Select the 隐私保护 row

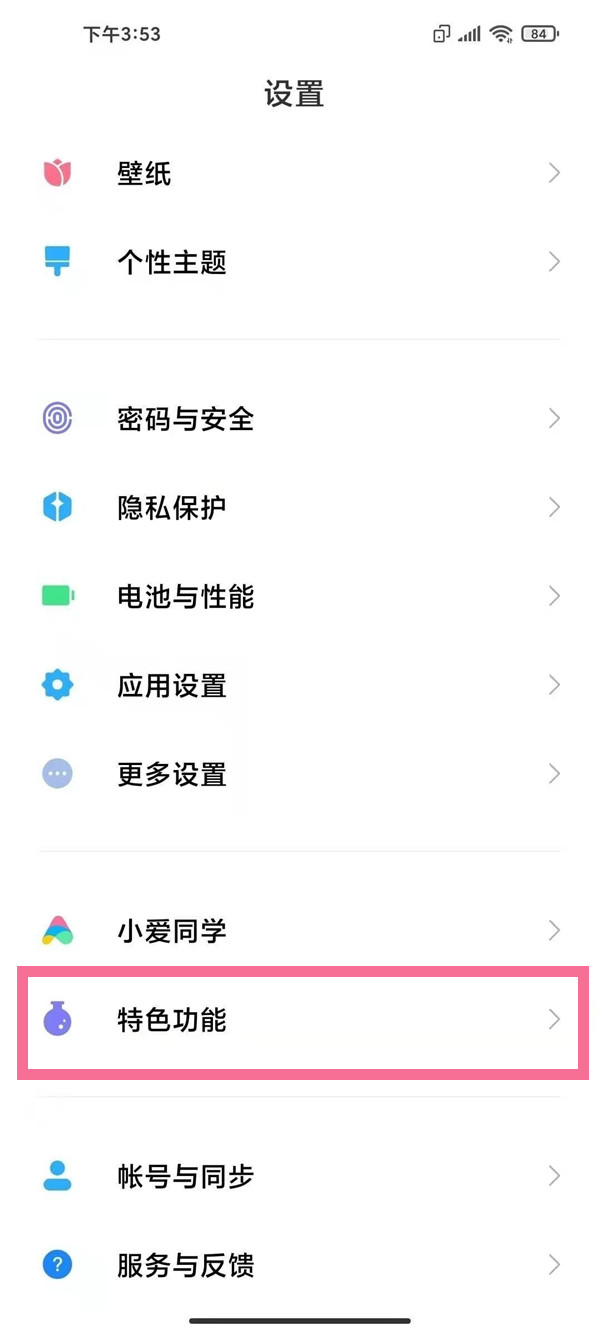(300, 507)
